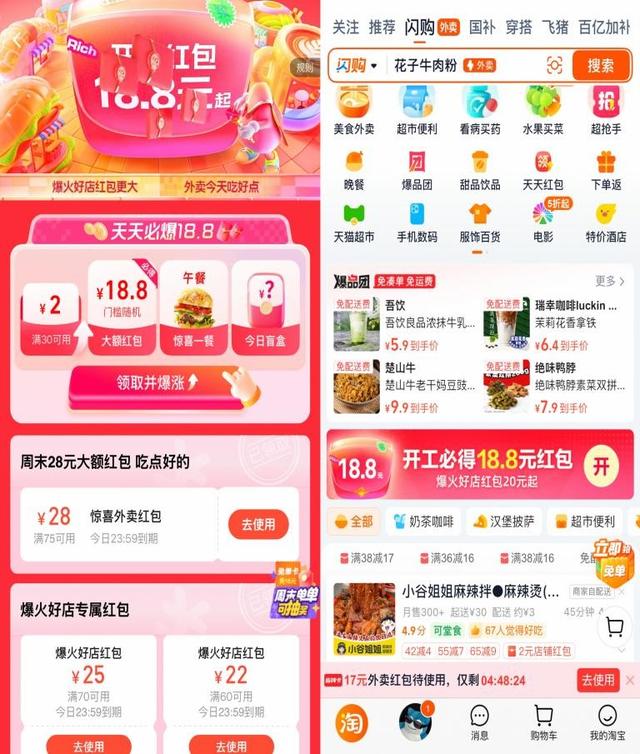Image resolution: width=640 pixels, height=754 pixels.
Task: Dismiss the 17元外卖红包 reminder bar
Action: (630, 680)
